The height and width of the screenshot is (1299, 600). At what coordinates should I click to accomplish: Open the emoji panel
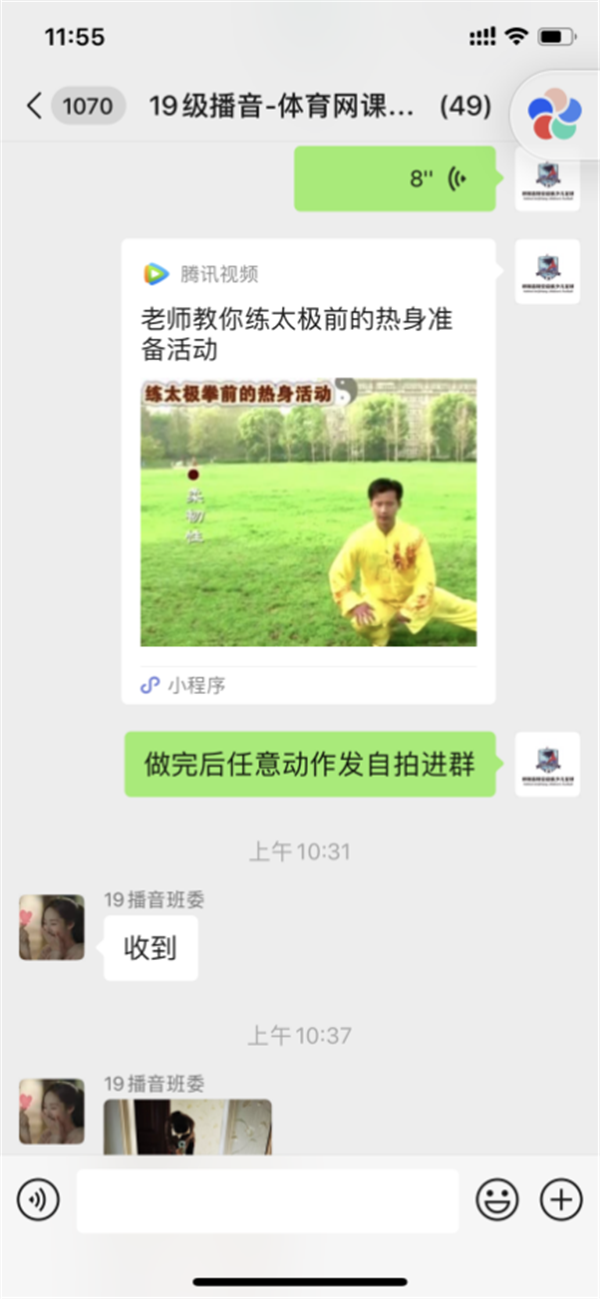point(497,1199)
